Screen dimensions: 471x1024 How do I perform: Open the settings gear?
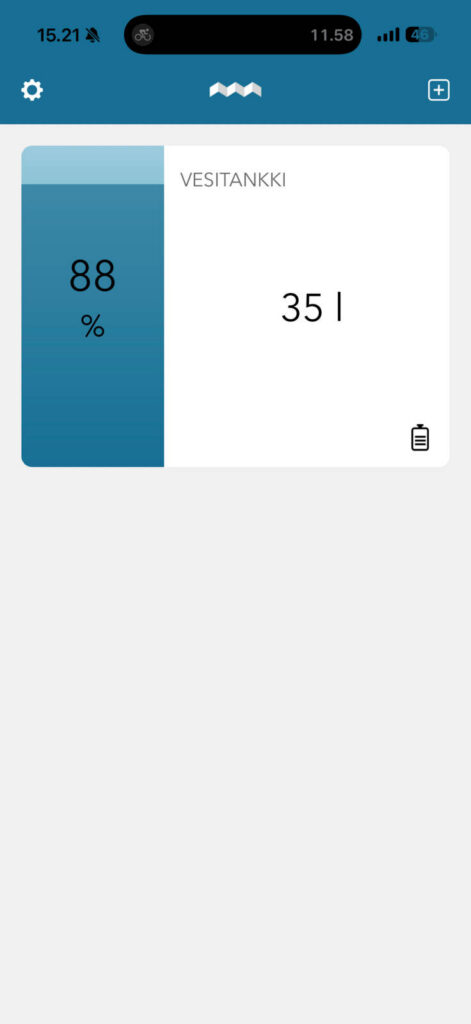pos(32,90)
